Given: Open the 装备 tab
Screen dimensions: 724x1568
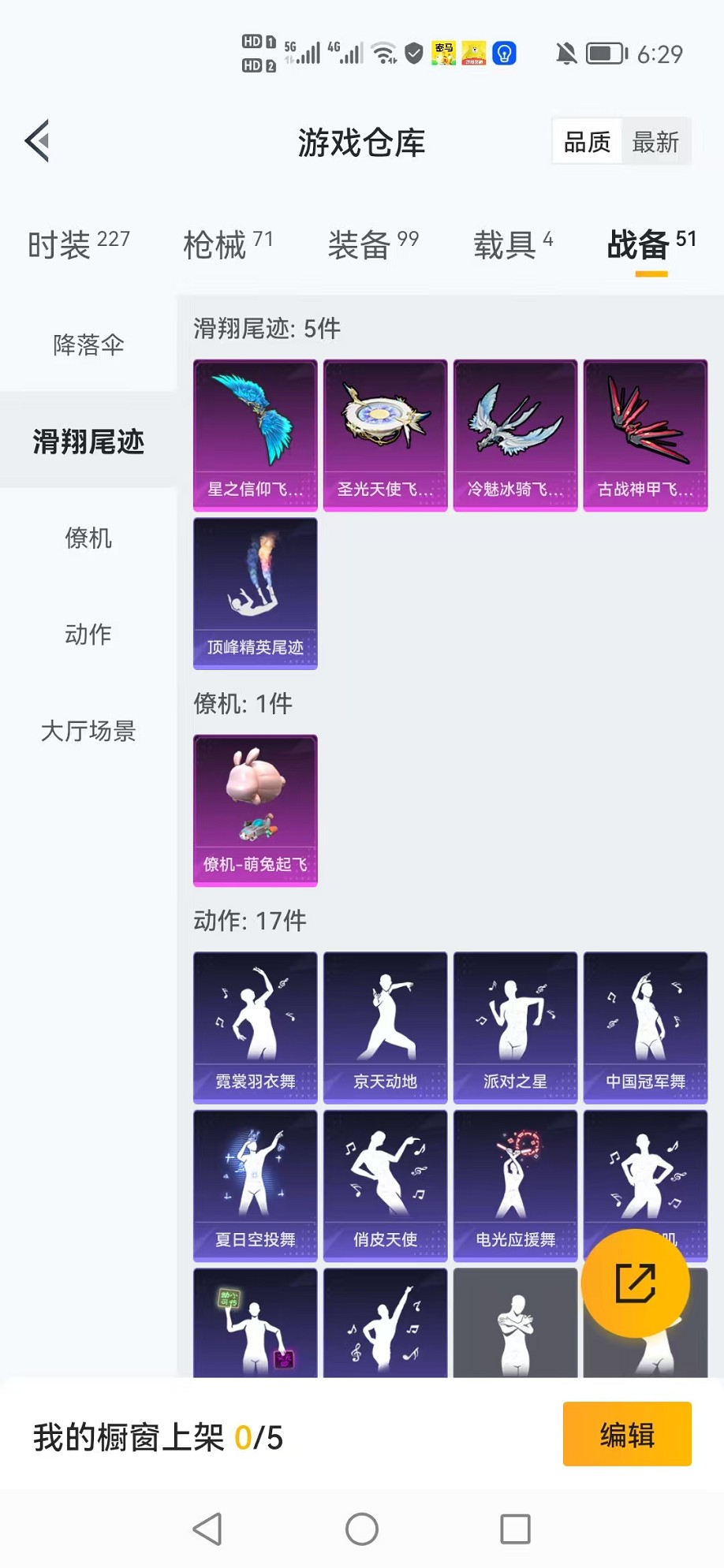Looking at the screenshot, I should [373, 244].
